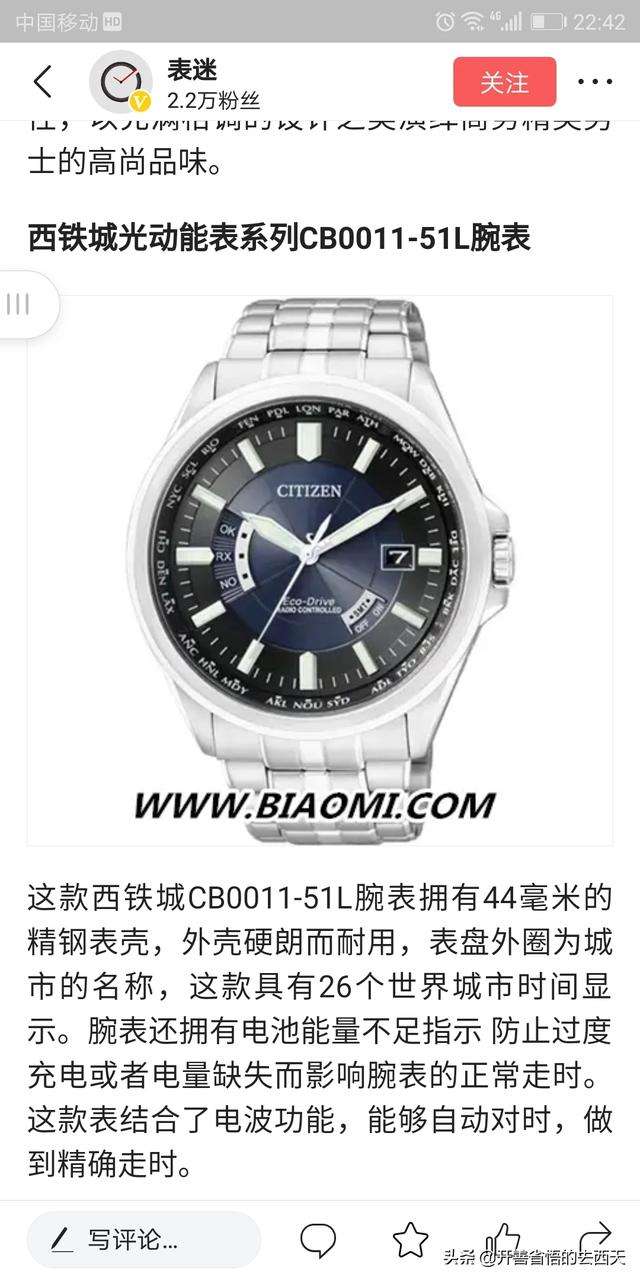The height and width of the screenshot is (1280, 640).
Task: Open the comments bubble icon
Action: coord(318,1241)
